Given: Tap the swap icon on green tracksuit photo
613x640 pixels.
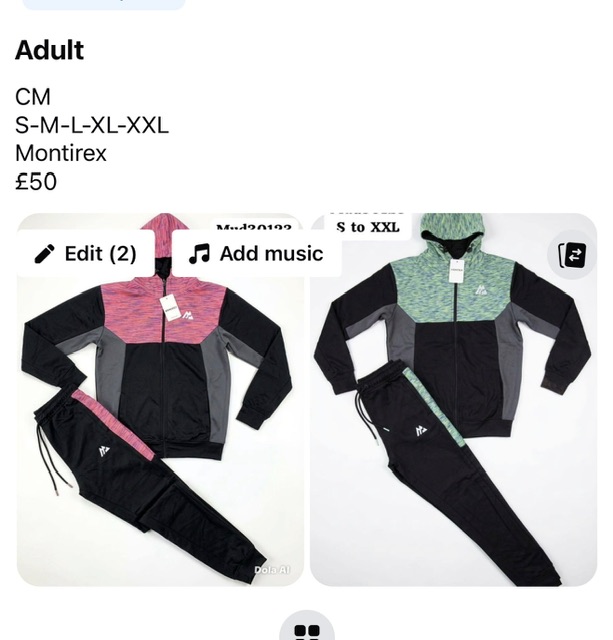Looking at the screenshot, I should pyautogui.click(x=574, y=255).
